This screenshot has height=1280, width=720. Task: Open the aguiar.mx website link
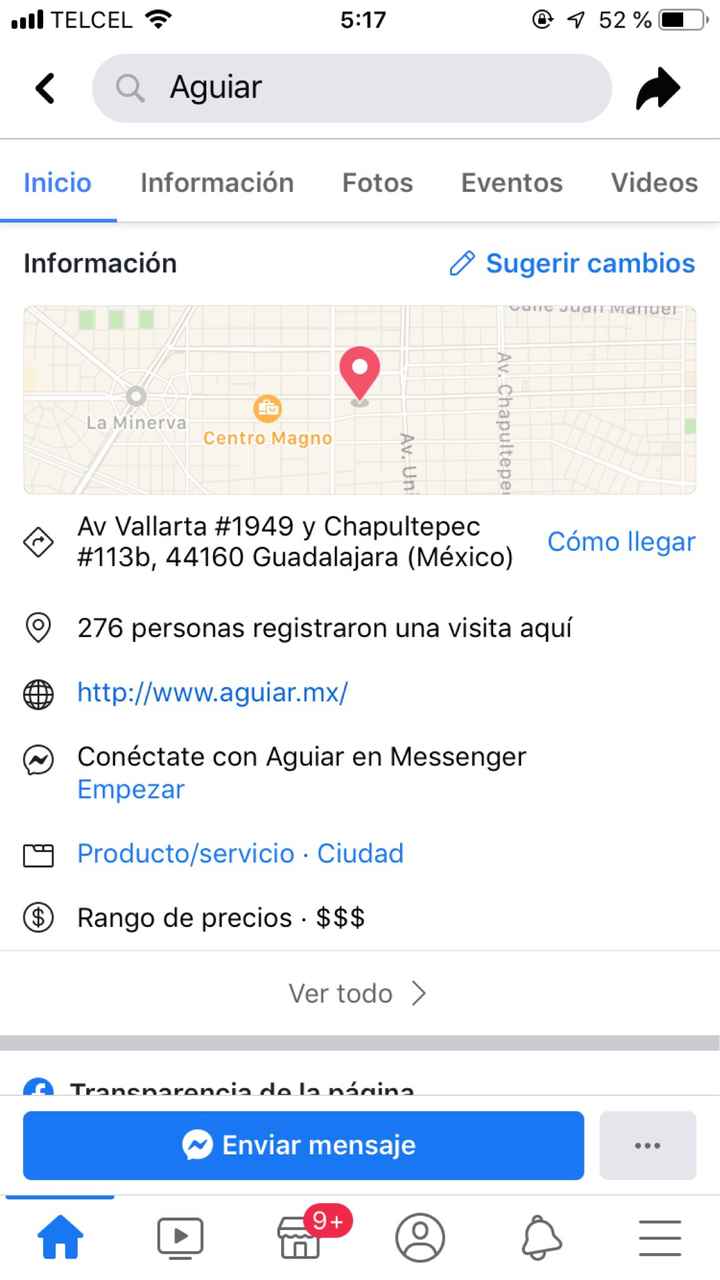pos(213,692)
